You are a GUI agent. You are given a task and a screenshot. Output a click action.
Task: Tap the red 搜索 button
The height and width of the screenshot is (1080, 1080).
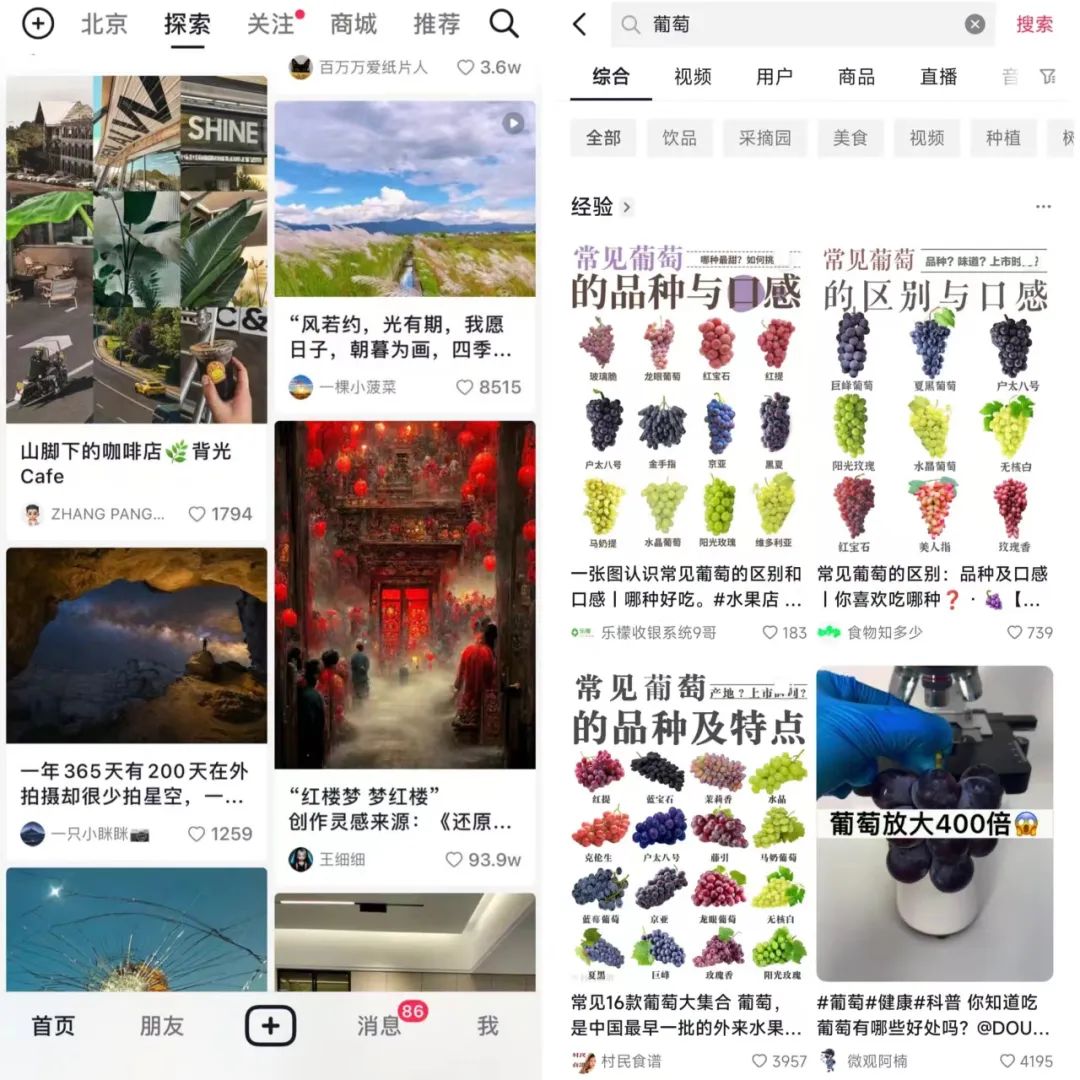point(1034,25)
